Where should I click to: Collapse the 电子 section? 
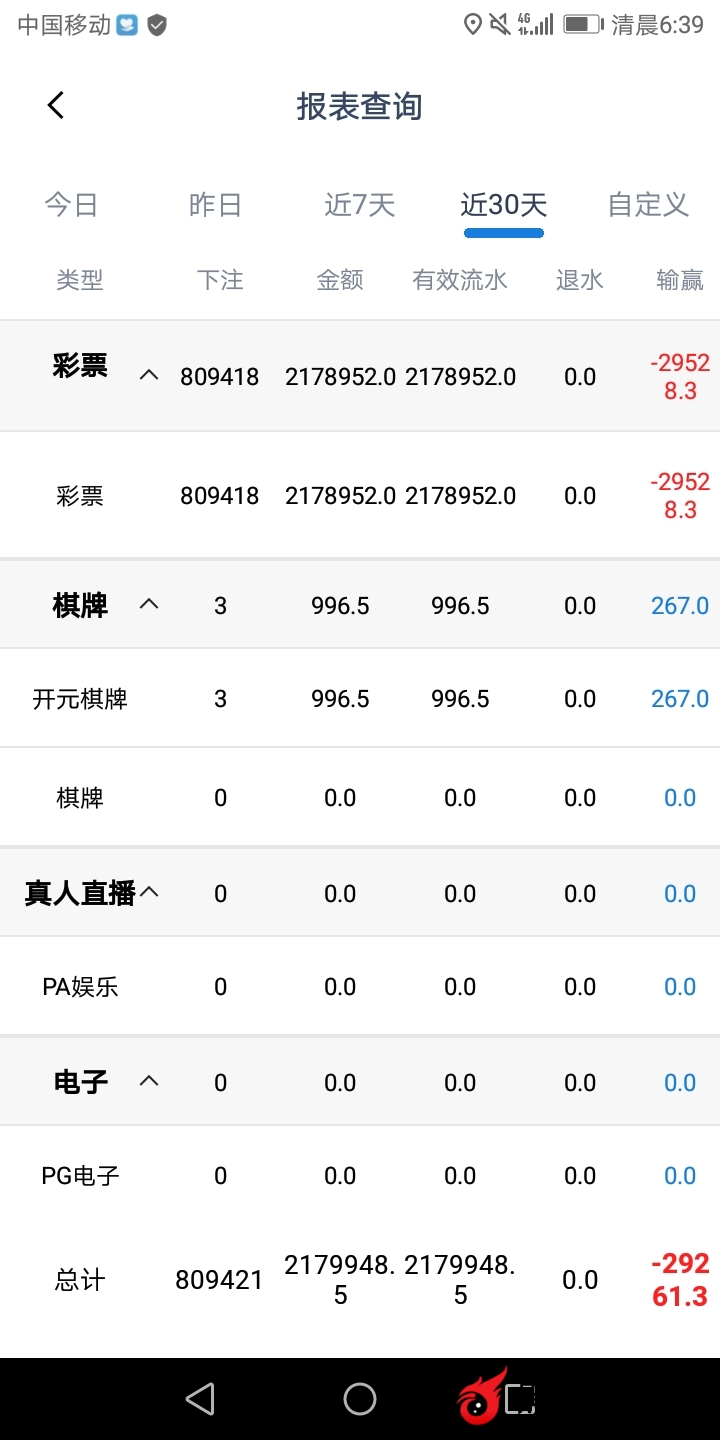point(149,1081)
